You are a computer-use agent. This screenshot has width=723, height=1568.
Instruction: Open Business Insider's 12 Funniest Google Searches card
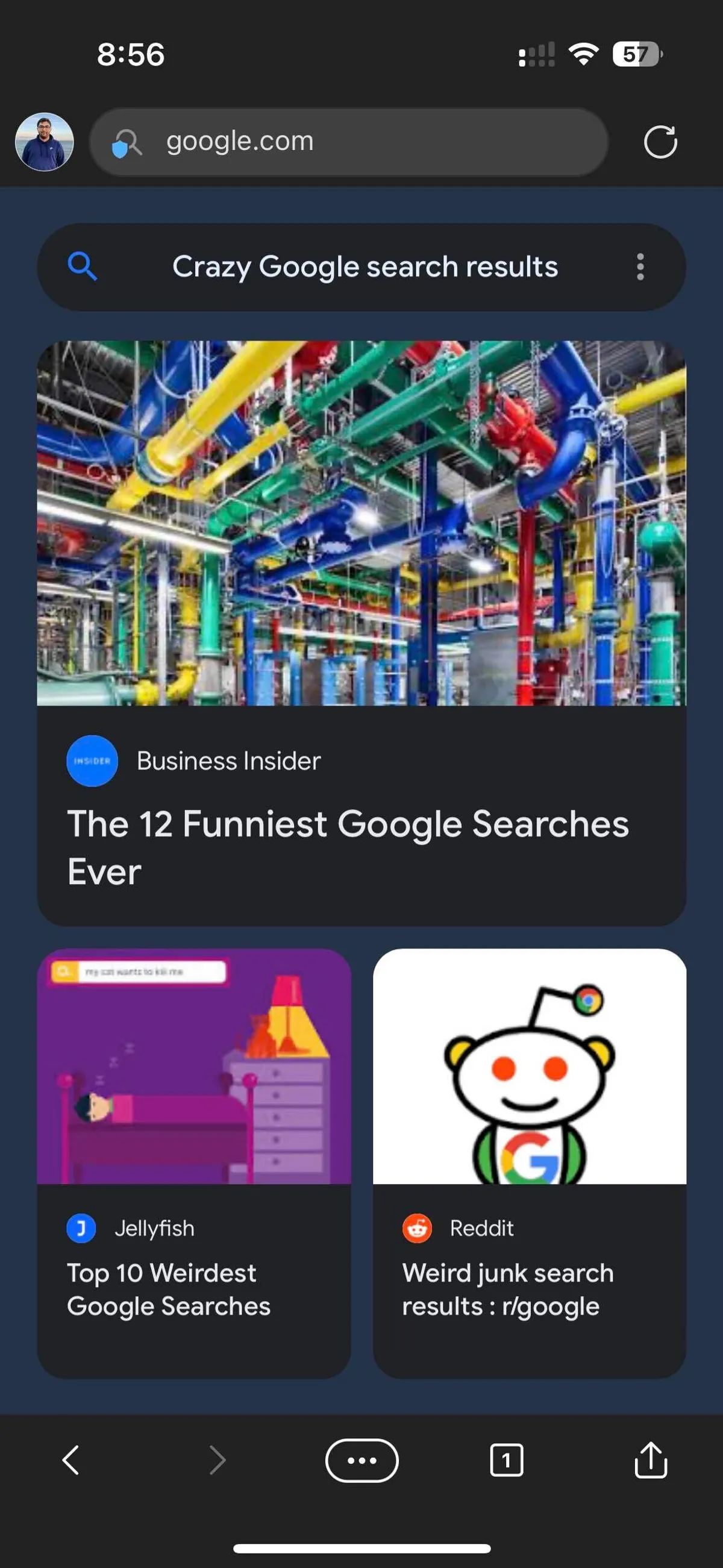tap(361, 633)
